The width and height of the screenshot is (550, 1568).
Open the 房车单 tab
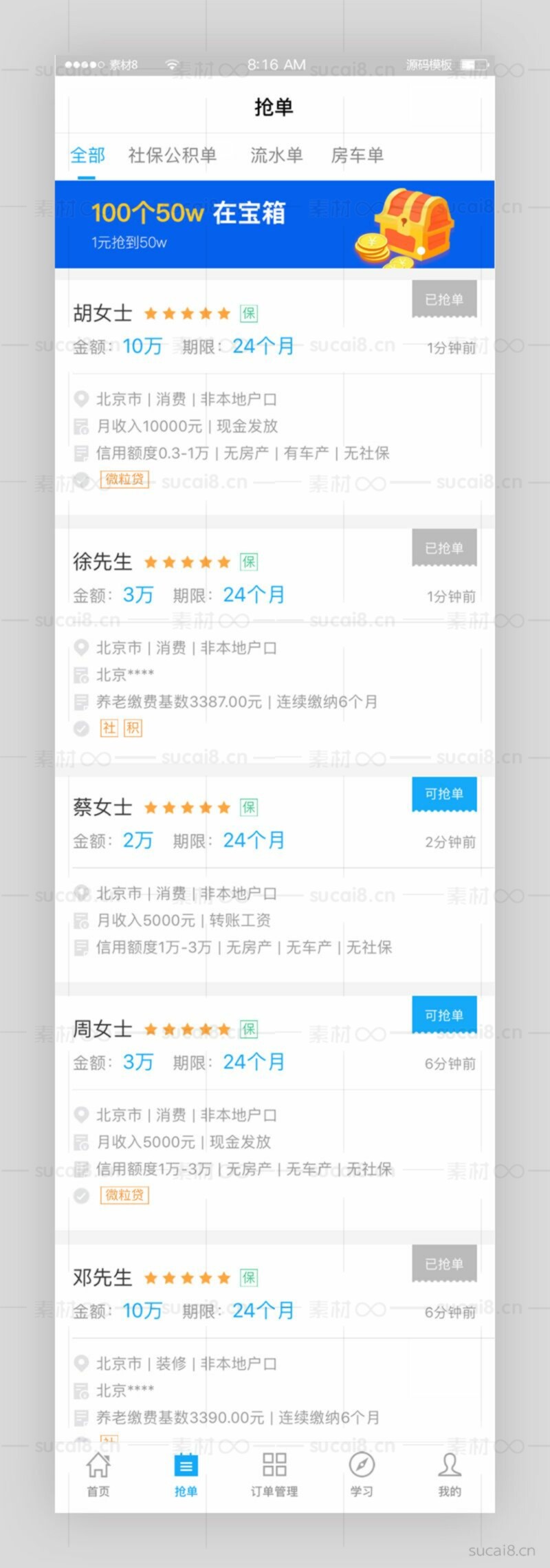357,155
